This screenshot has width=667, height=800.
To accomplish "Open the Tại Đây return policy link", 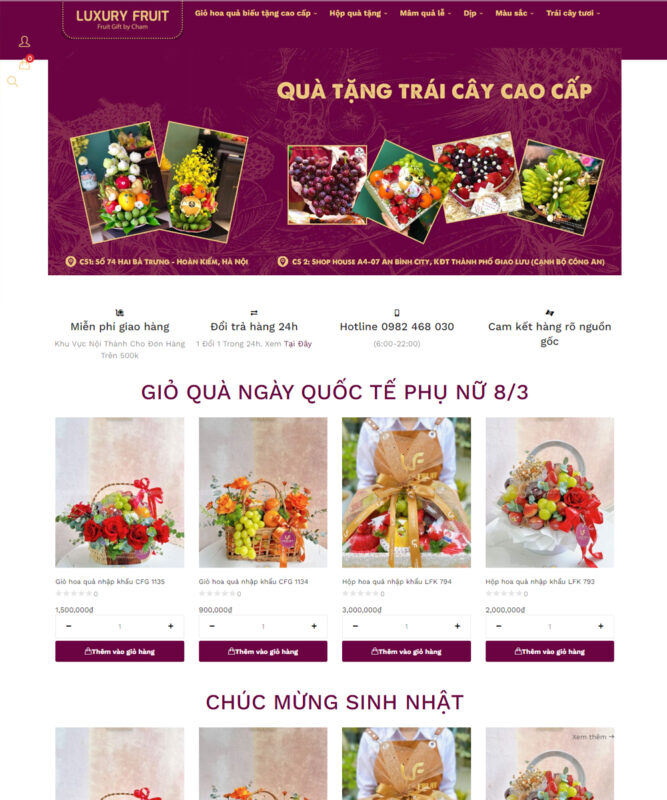I will pos(298,344).
